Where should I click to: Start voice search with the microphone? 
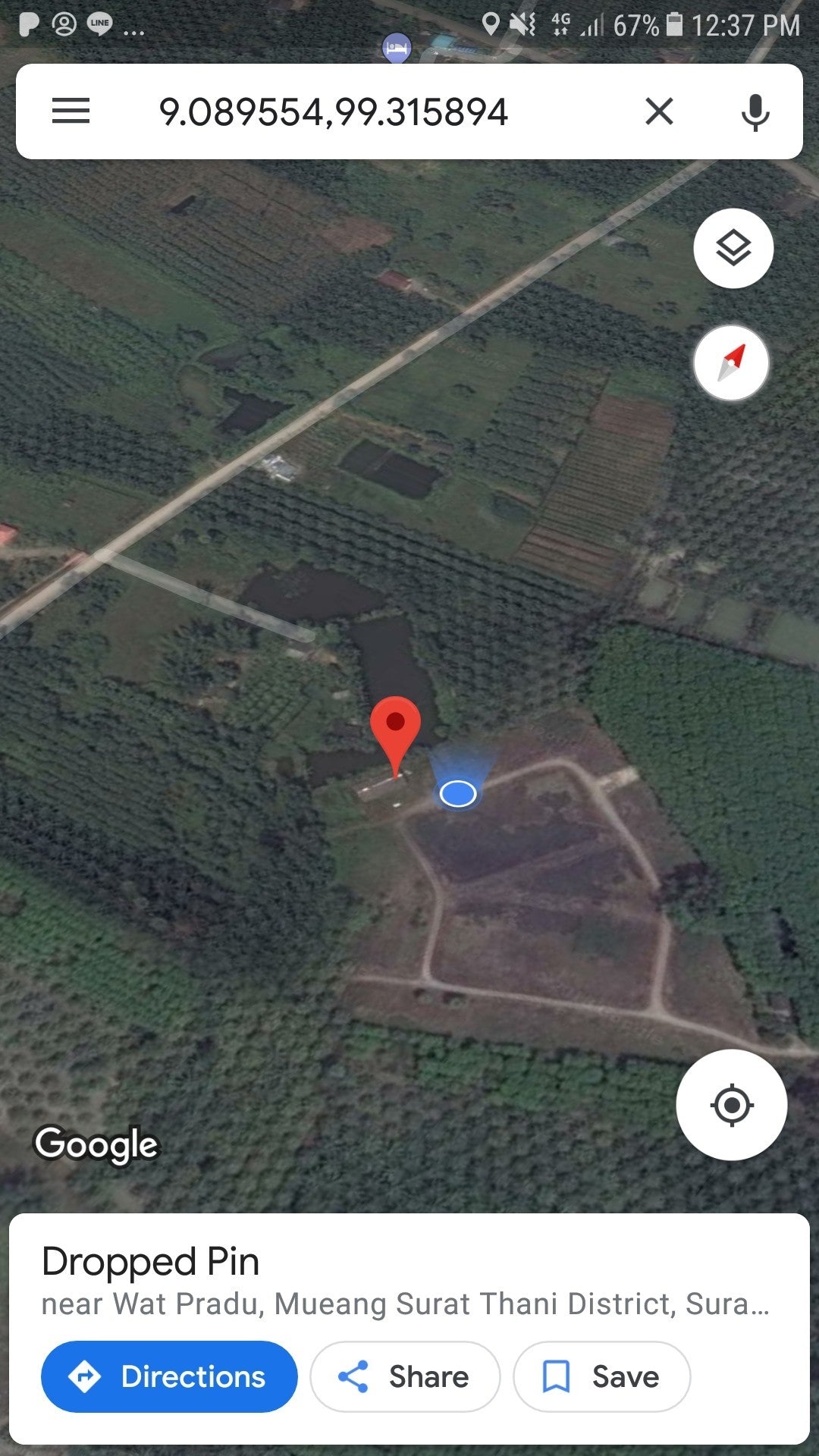coord(755,112)
